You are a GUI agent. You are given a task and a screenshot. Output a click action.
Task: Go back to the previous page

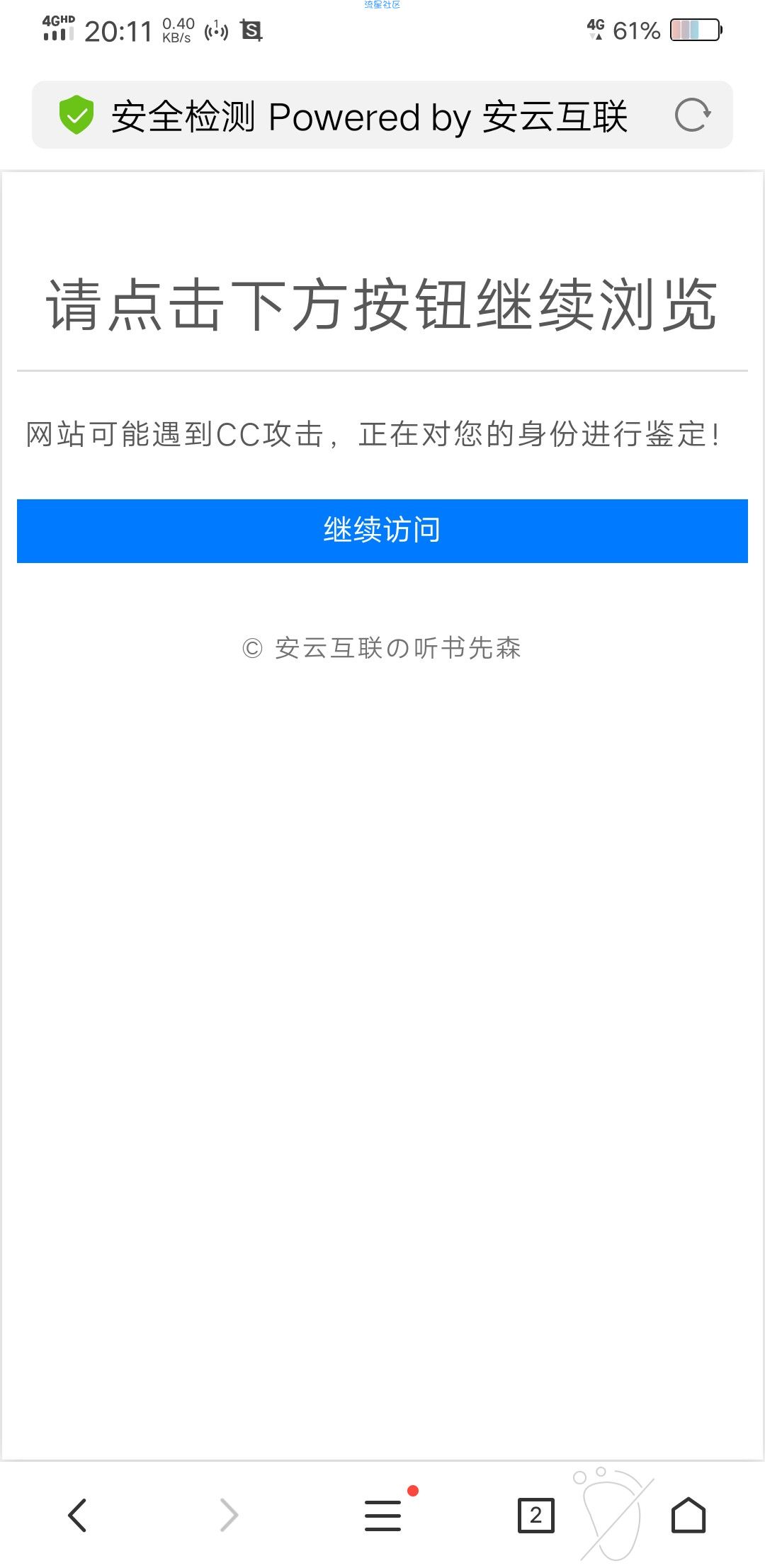click(x=77, y=1515)
